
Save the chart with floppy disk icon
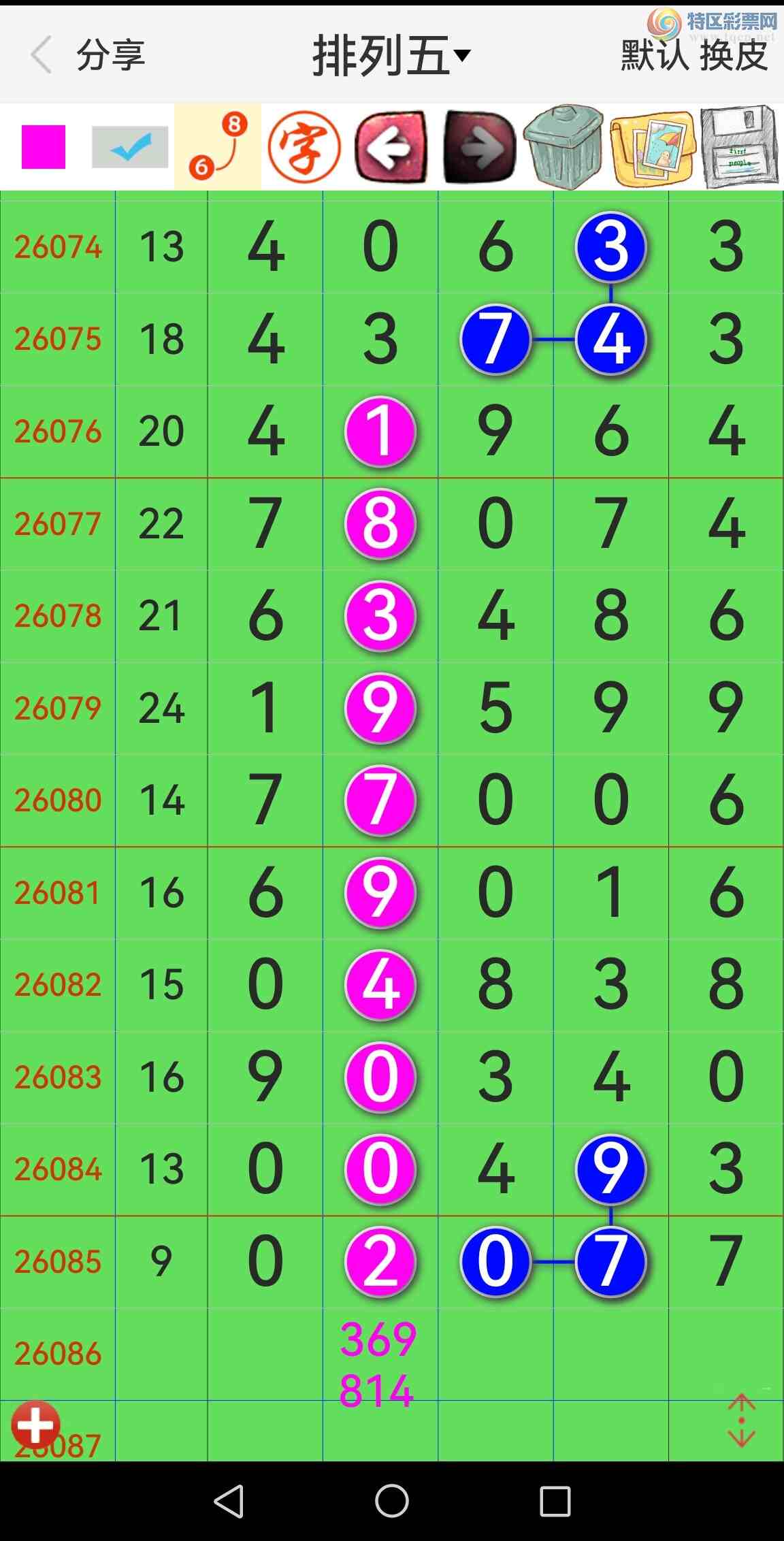(x=739, y=147)
